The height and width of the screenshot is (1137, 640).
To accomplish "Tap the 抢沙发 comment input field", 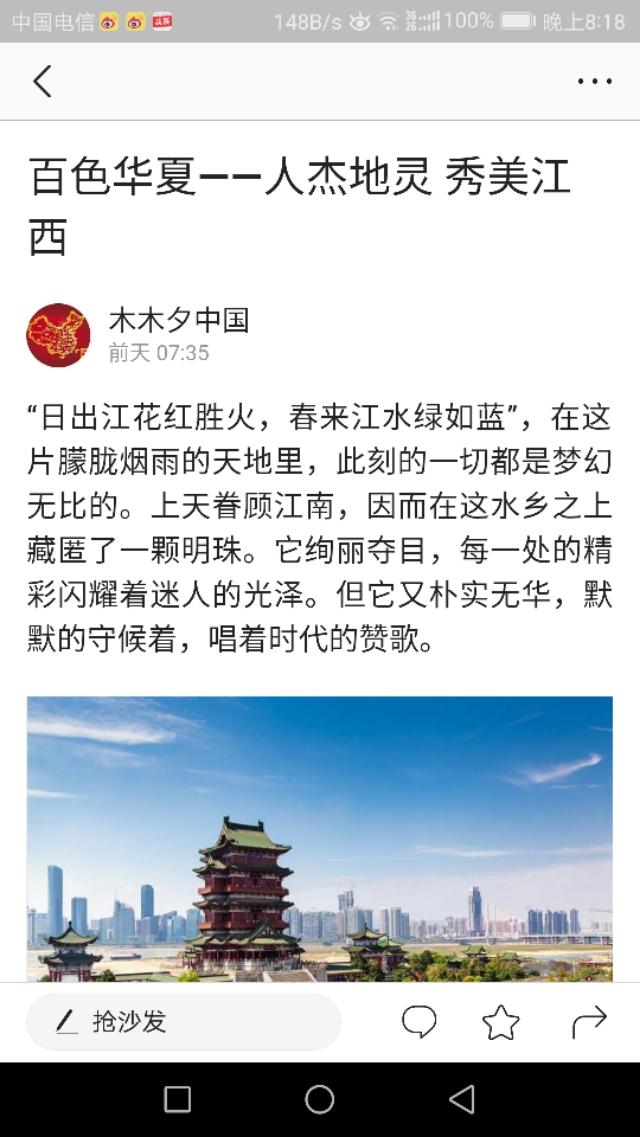I will [x=183, y=1022].
